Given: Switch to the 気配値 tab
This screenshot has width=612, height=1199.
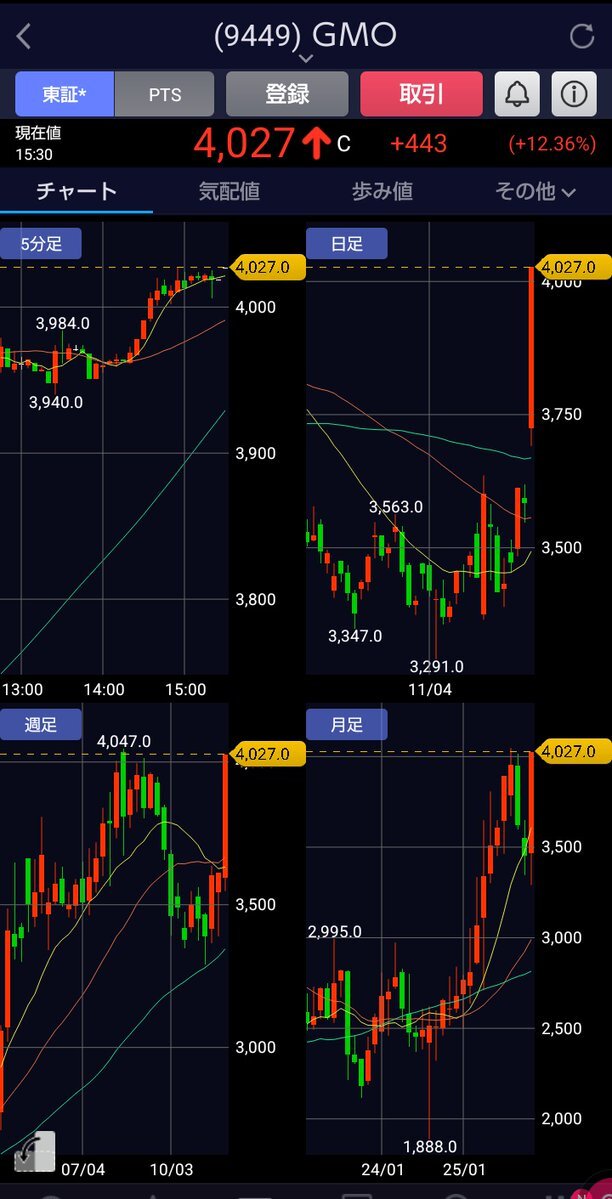Looking at the screenshot, I should pos(229,191).
